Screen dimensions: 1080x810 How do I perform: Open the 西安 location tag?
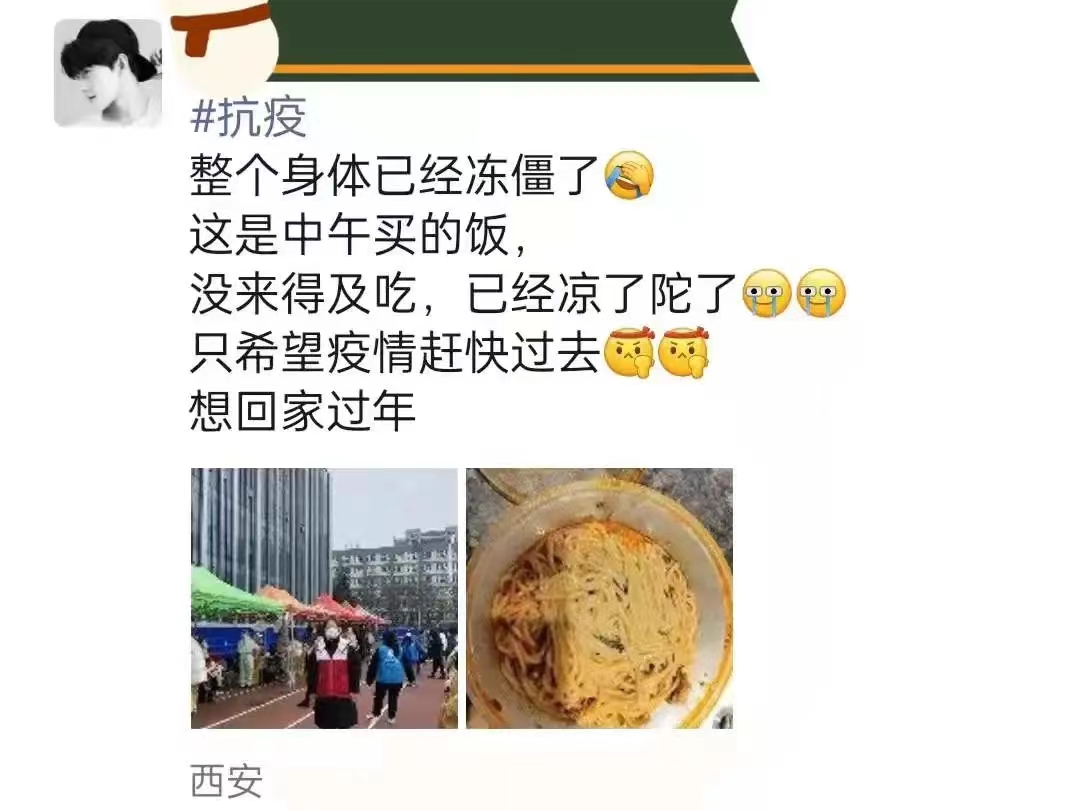(226, 782)
